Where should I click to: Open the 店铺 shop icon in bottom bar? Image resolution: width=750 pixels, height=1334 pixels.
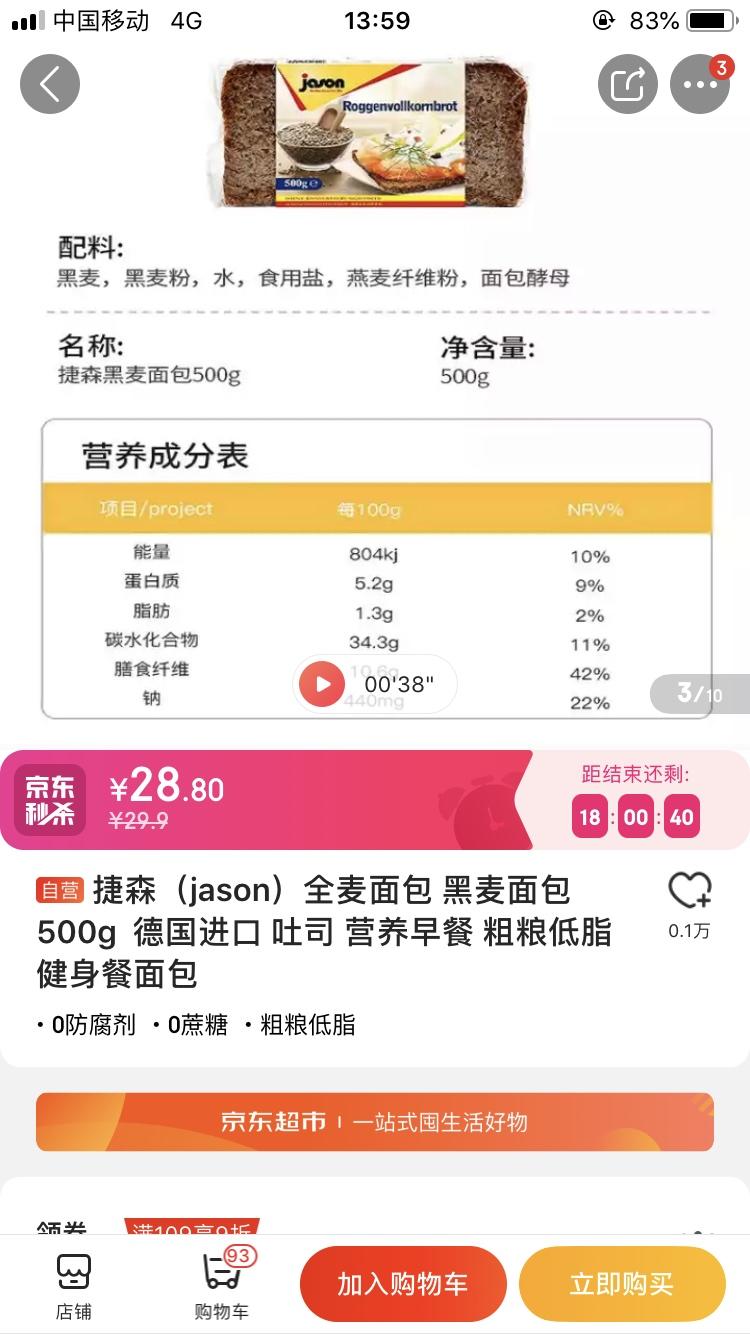click(71, 1283)
